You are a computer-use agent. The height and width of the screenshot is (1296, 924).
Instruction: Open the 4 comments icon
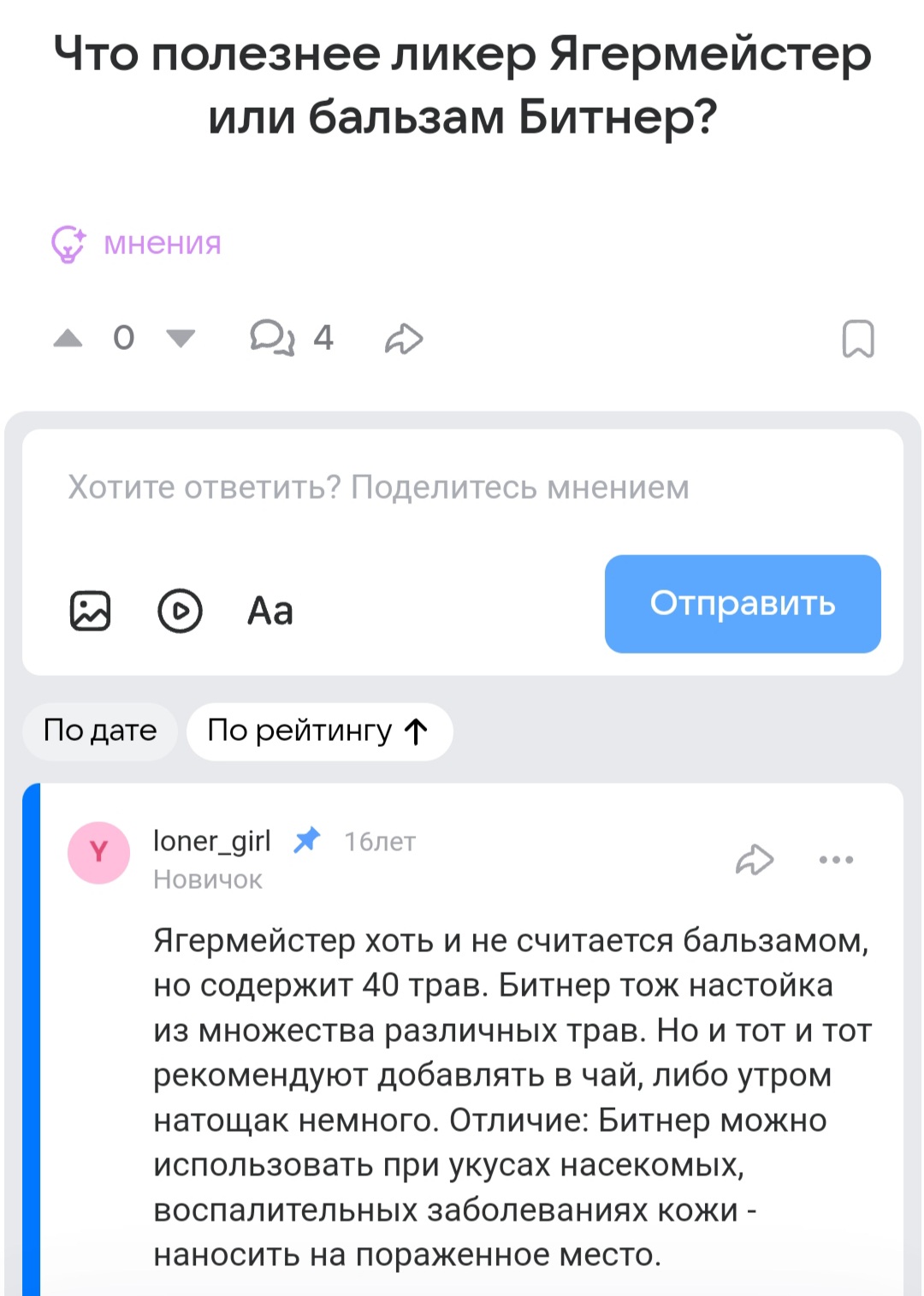[272, 338]
